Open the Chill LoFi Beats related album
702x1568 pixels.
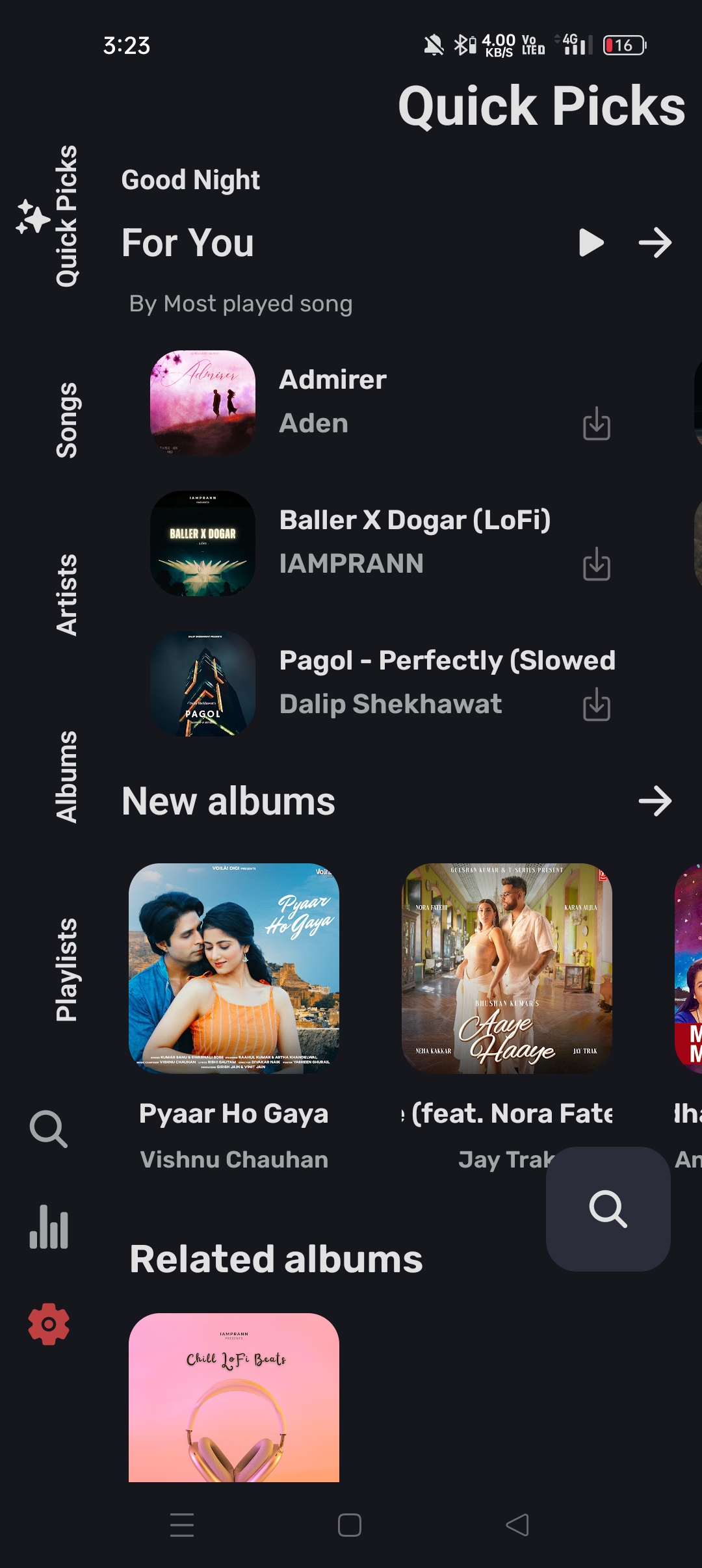[234, 1398]
